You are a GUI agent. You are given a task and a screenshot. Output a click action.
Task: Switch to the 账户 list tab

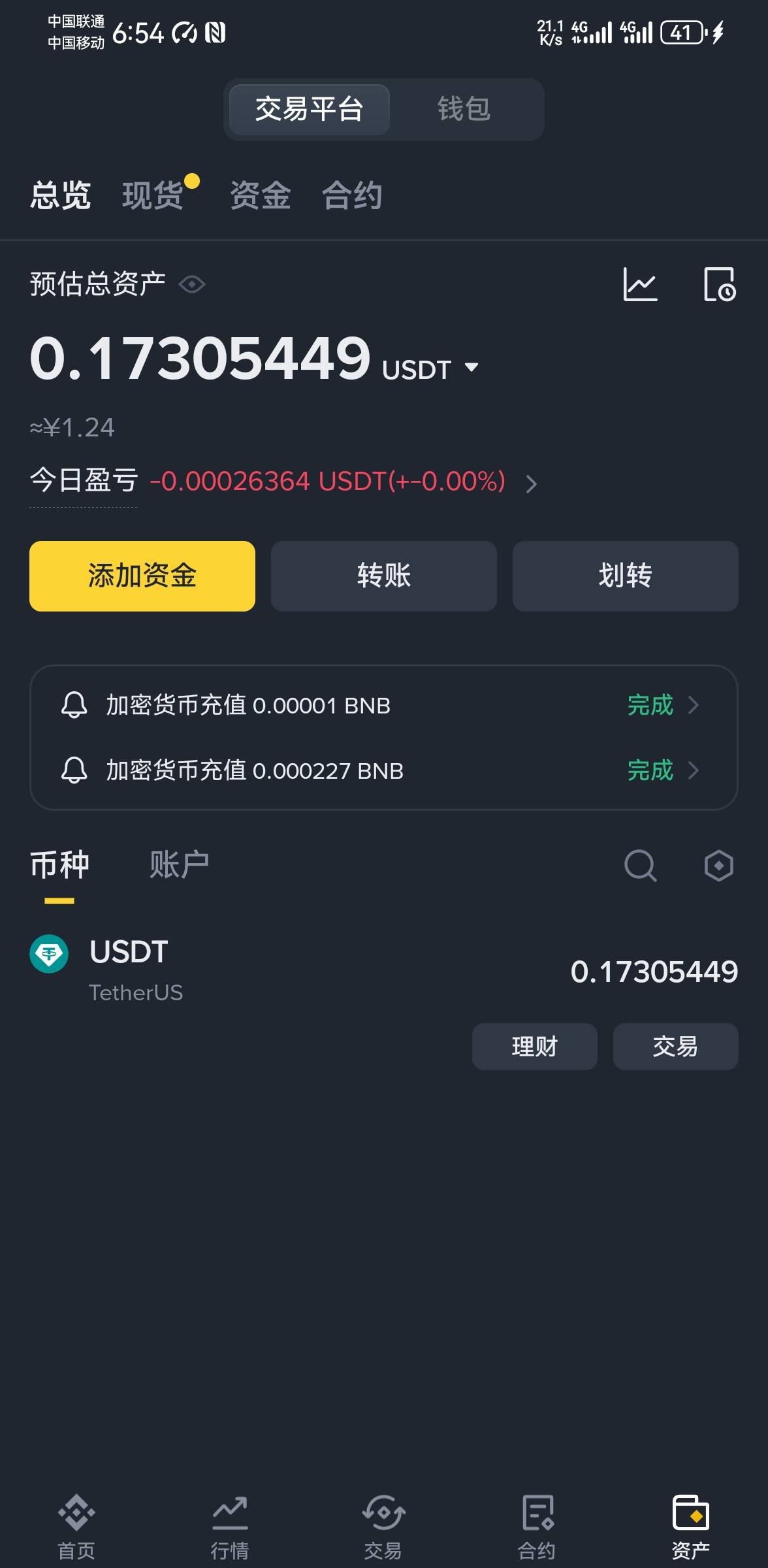(x=180, y=865)
